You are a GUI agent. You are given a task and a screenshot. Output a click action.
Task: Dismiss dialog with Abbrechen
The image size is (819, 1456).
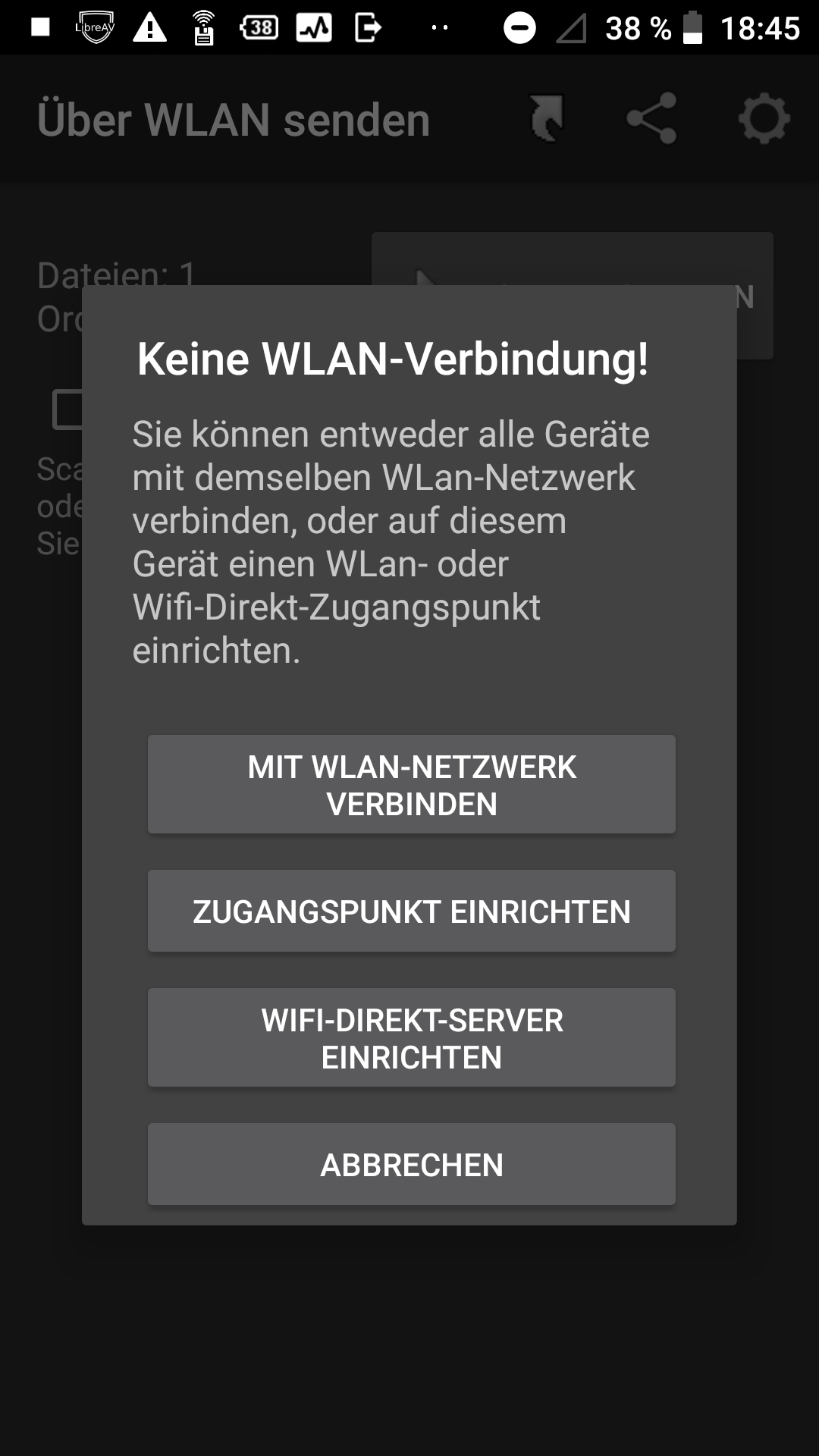[411, 1164]
